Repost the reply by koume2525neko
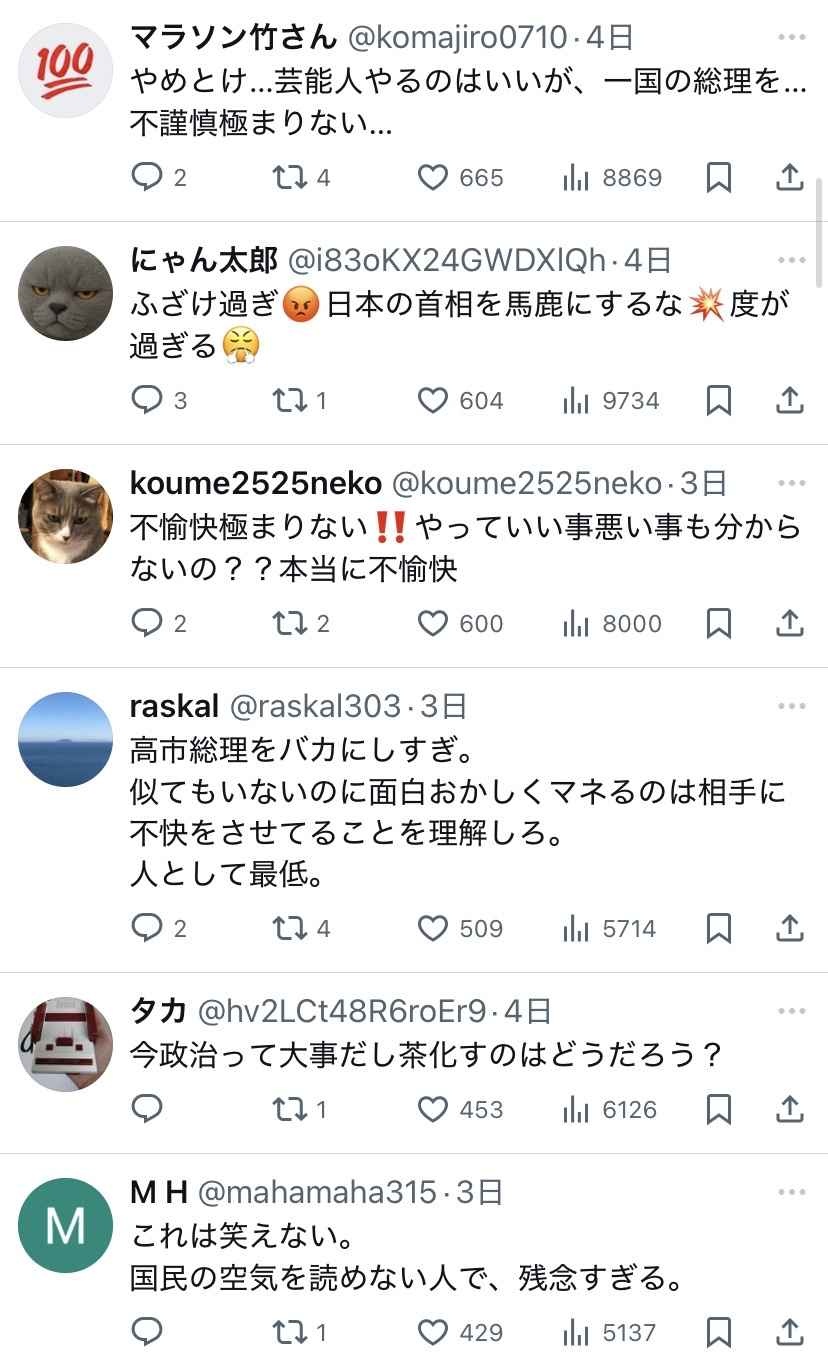828x1353 pixels. 290,624
